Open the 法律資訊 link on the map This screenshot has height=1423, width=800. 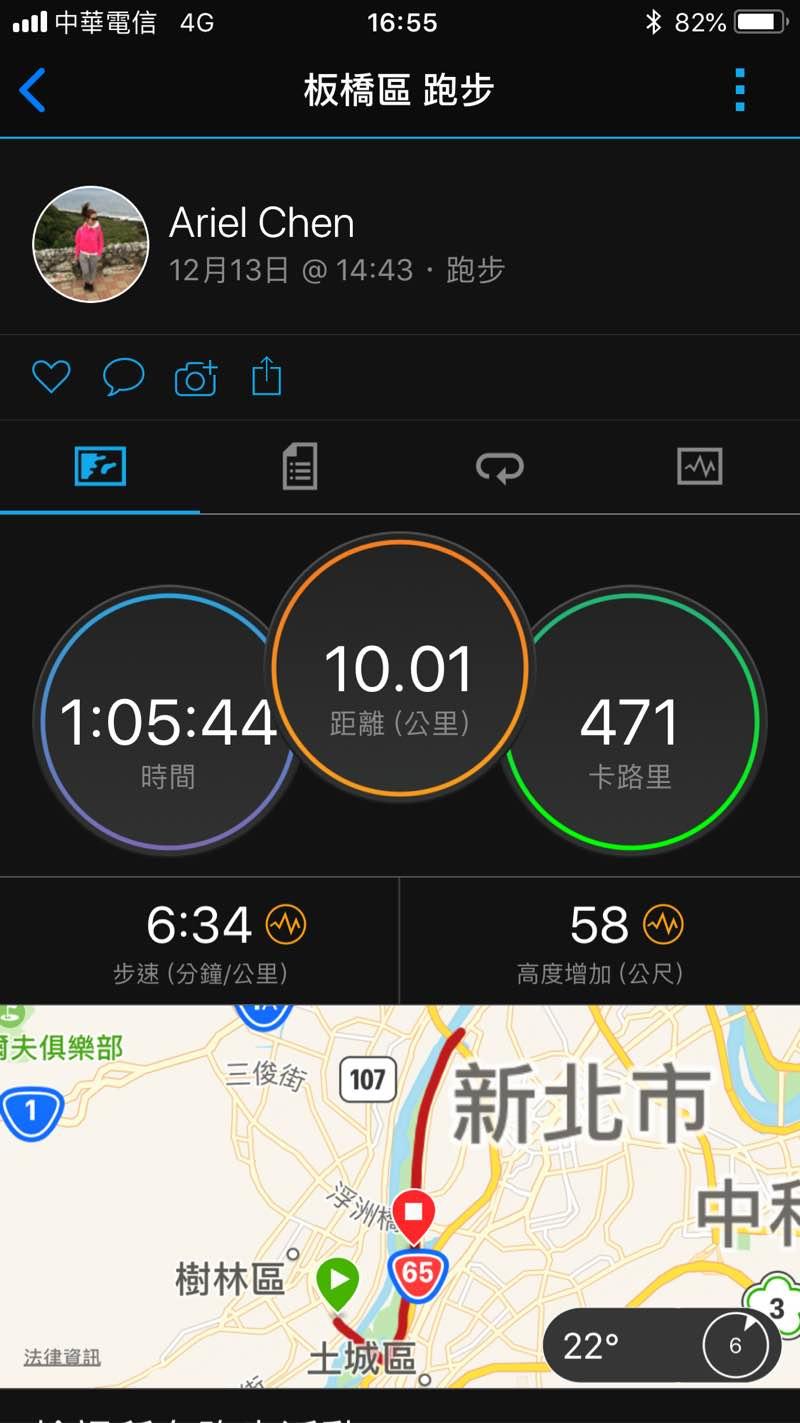[62, 1357]
